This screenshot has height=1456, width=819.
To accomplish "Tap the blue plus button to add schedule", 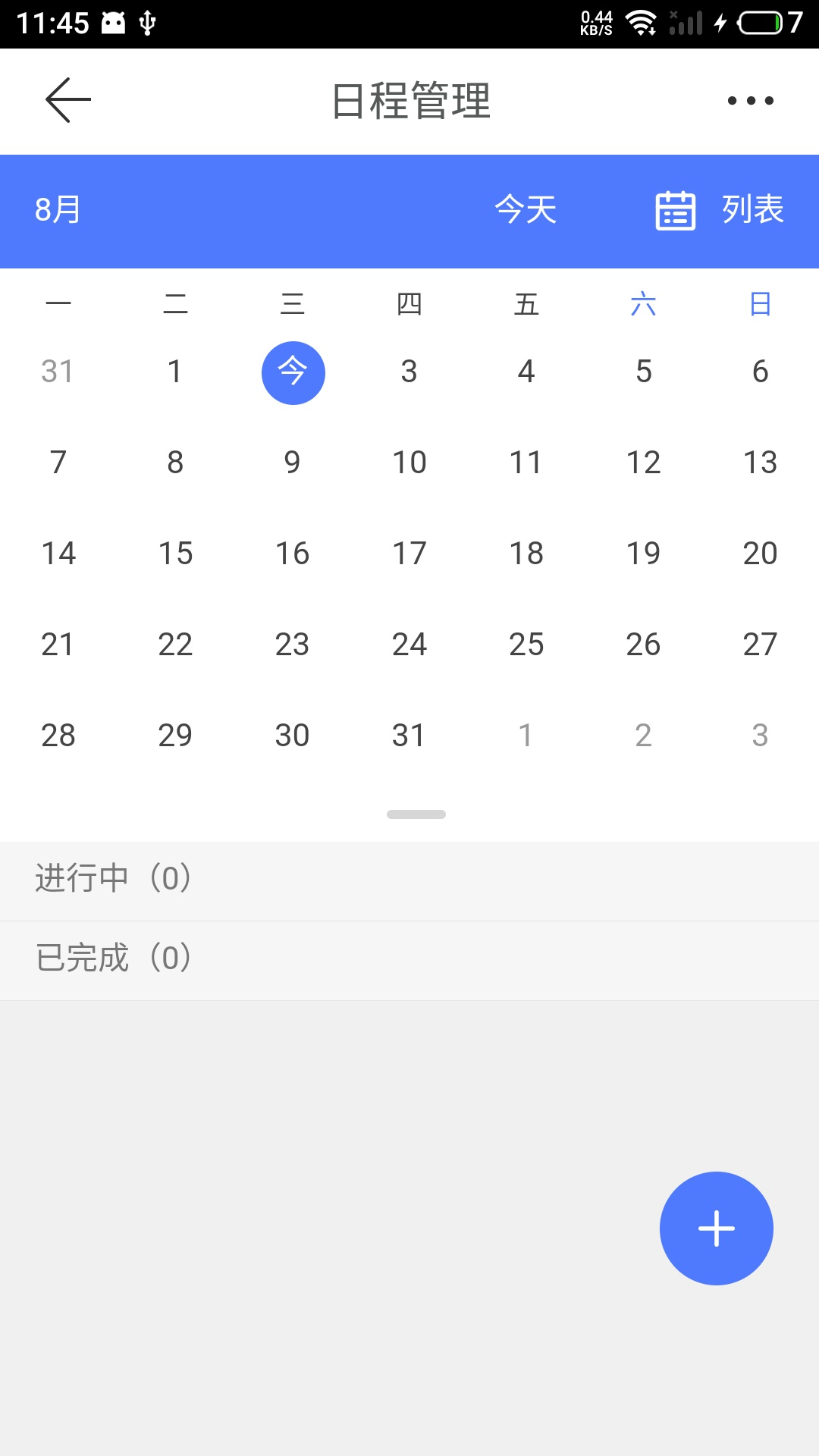I will 717,1227.
